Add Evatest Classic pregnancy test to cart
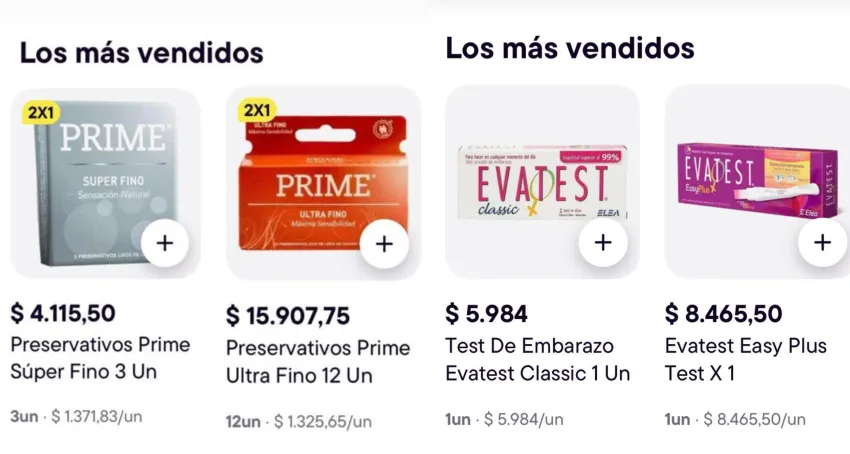 tap(603, 243)
